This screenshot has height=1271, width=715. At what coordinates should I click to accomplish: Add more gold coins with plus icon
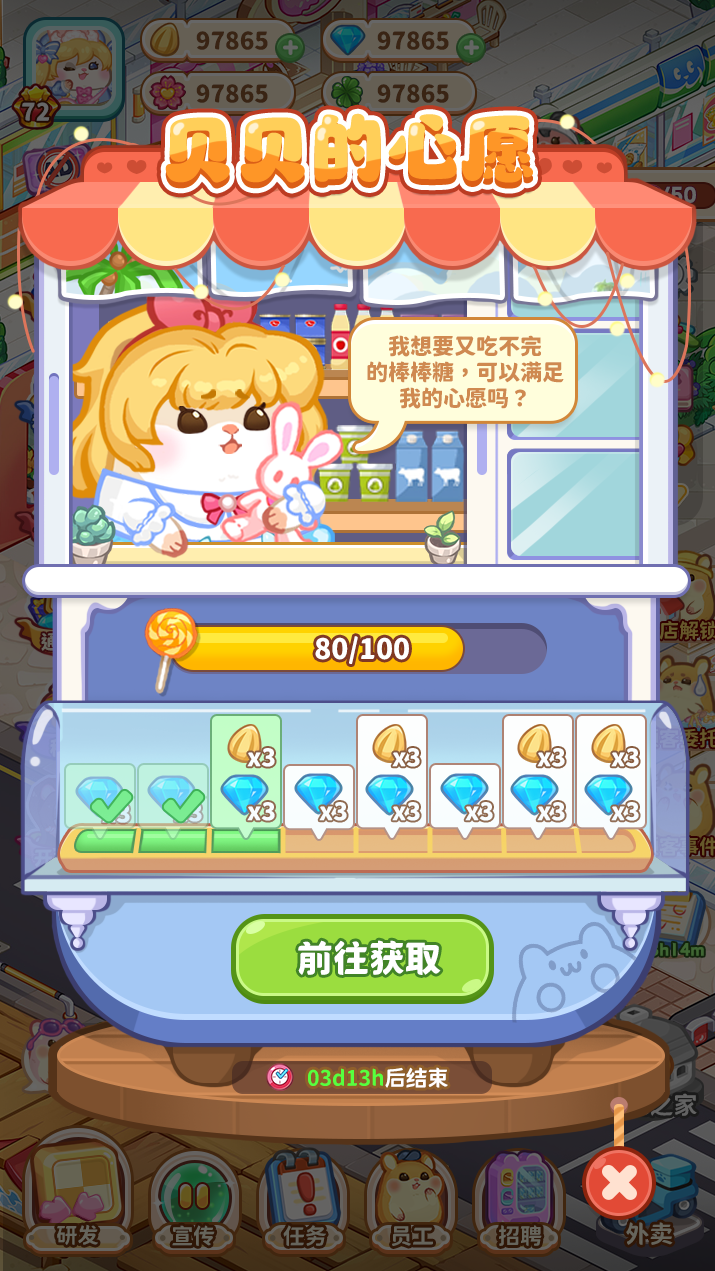pyautogui.click(x=289, y=46)
